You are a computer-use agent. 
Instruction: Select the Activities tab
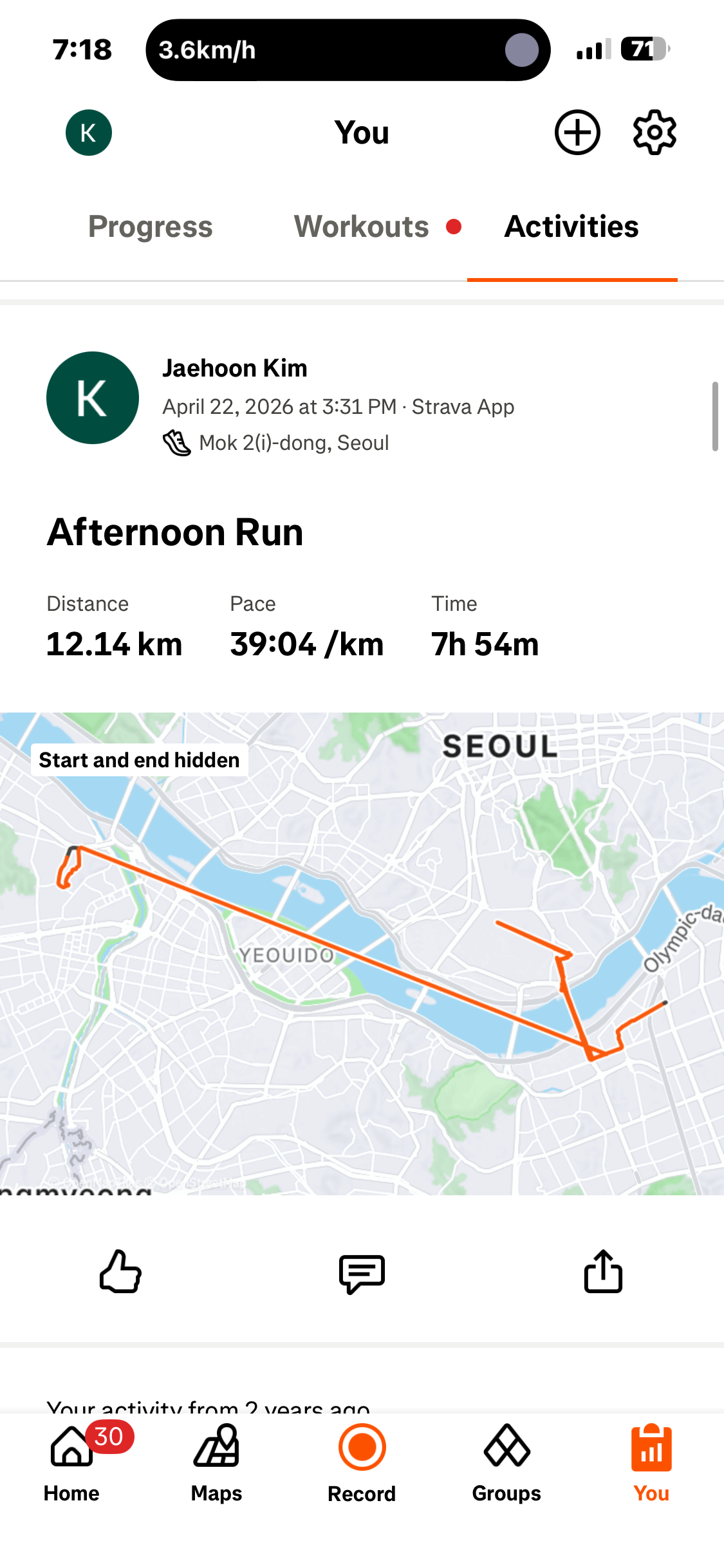[x=571, y=227]
